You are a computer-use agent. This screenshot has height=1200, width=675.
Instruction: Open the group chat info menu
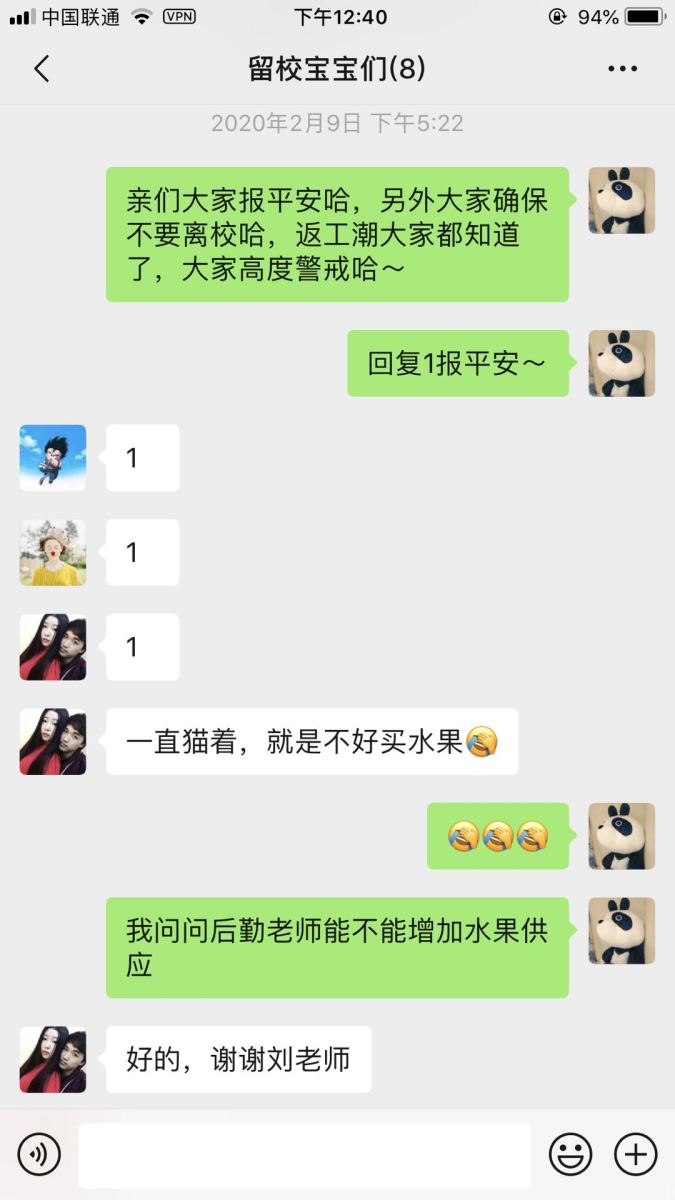tap(622, 69)
